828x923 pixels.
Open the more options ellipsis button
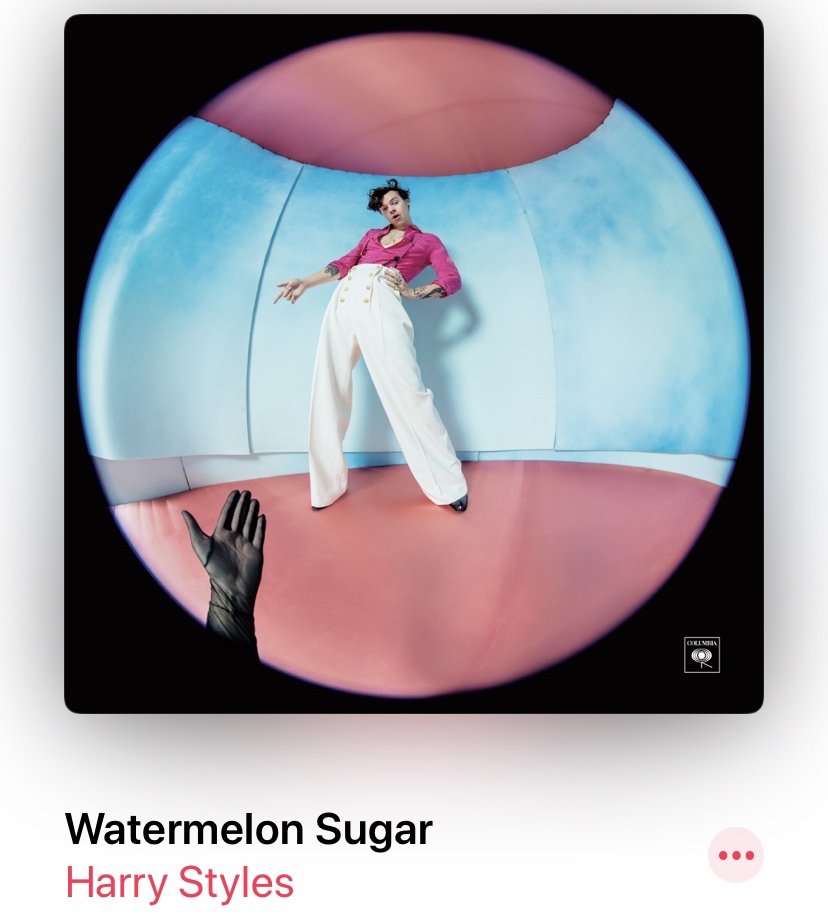(x=735, y=855)
